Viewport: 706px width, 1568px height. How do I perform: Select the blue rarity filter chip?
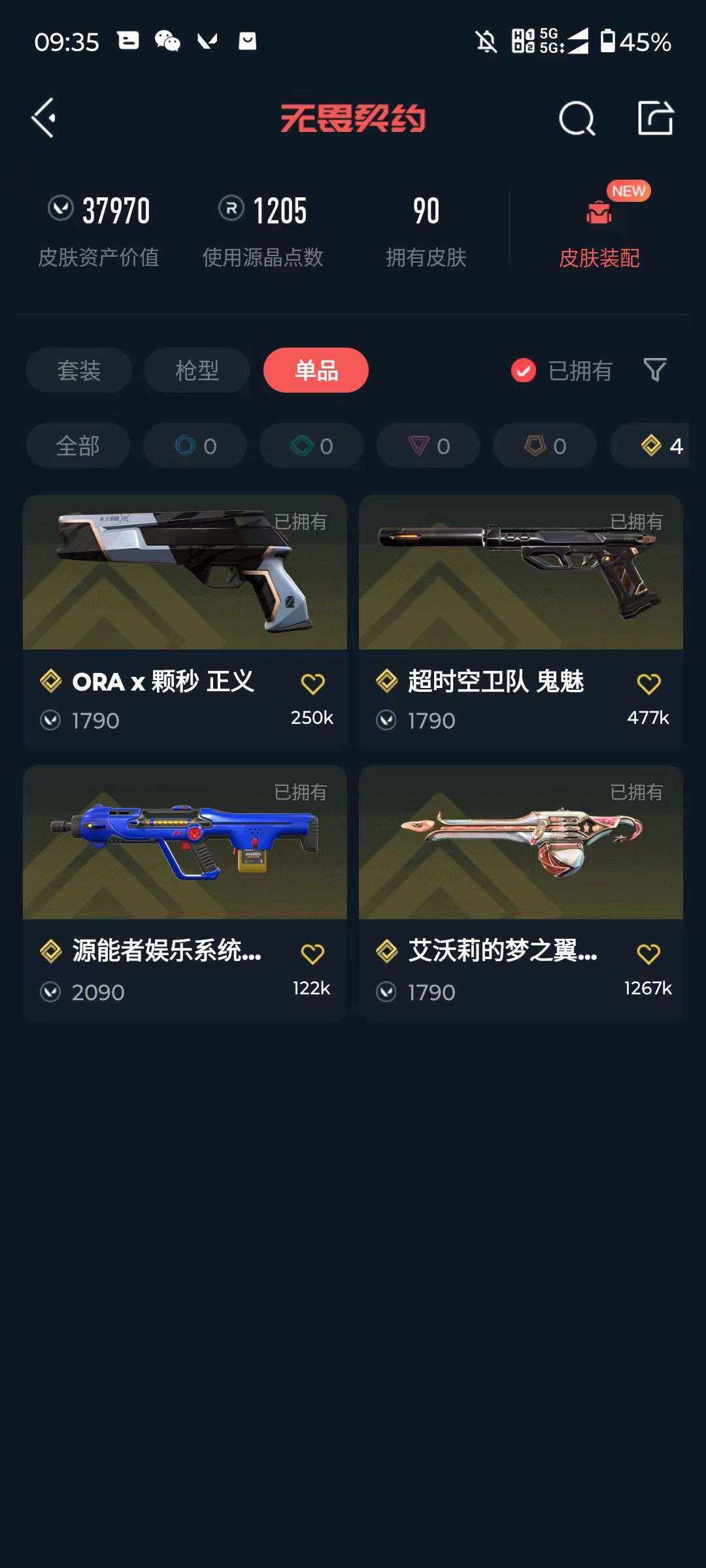tap(194, 446)
